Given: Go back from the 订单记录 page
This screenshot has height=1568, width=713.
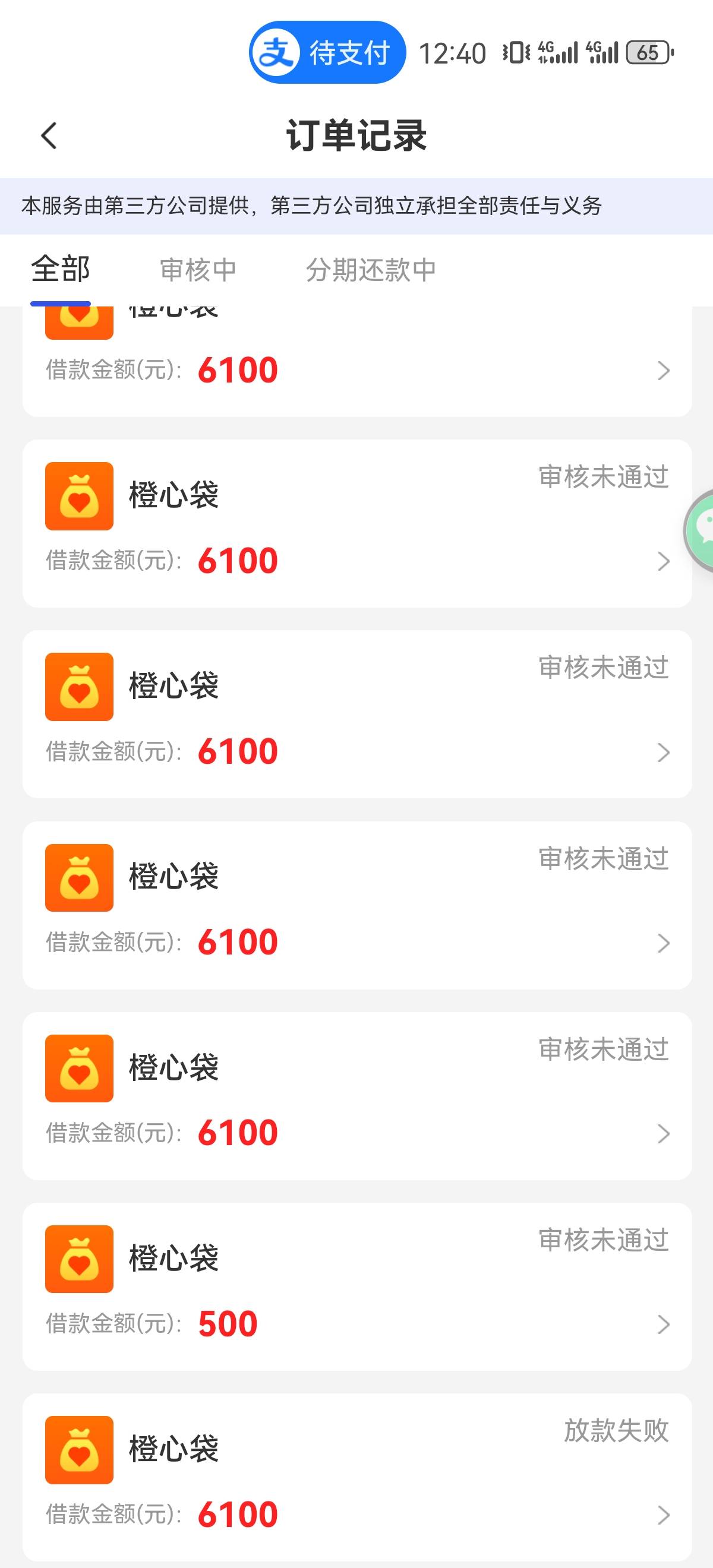Looking at the screenshot, I should pyautogui.click(x=49, y=135).
